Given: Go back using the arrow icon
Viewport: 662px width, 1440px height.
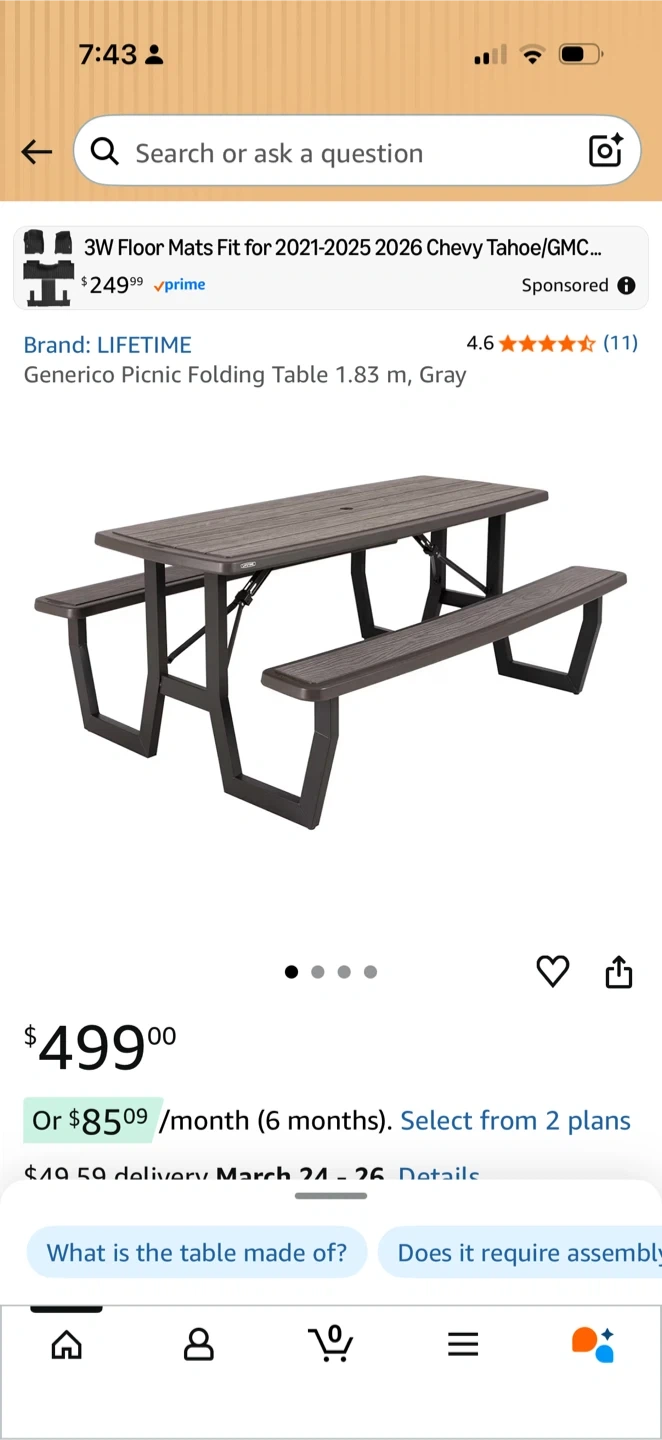Looking at the screenshot, I should [x=37, y=152].
